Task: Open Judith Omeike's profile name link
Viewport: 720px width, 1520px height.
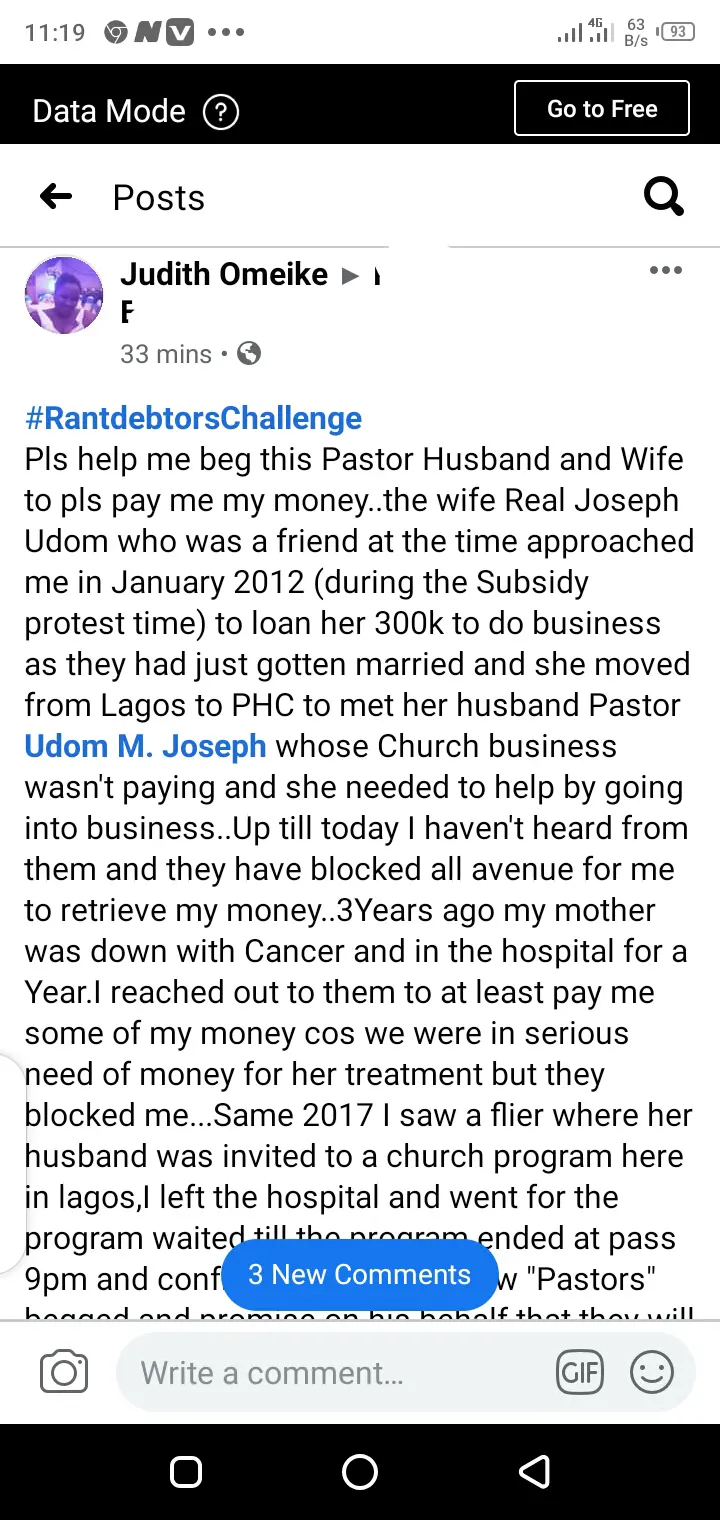Action: pyautogui.click(x=224, y=274)
